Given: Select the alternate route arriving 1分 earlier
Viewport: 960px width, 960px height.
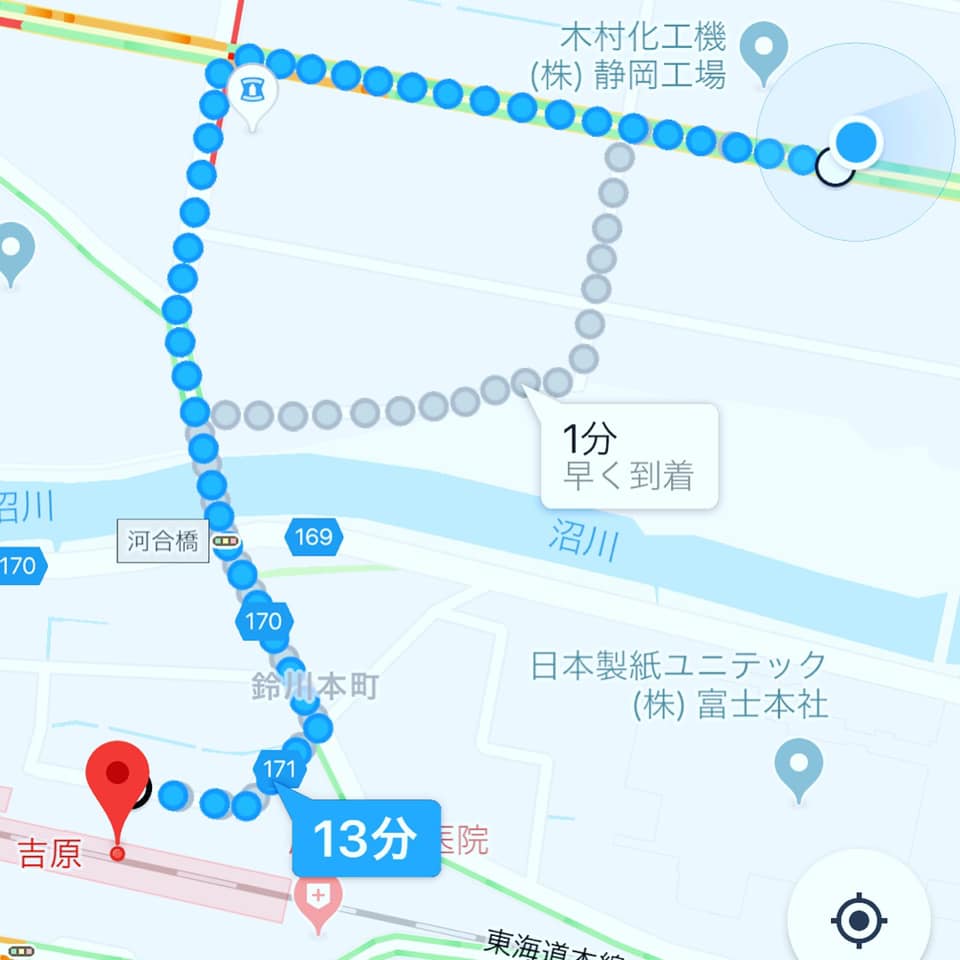Looking at the screenshot, I should tap(629, 456).
